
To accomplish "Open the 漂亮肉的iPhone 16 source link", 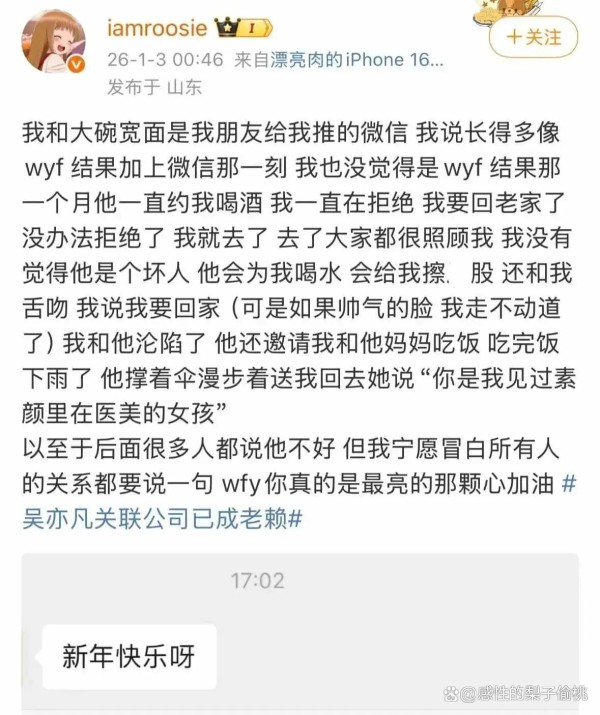I will coord(351,60).
